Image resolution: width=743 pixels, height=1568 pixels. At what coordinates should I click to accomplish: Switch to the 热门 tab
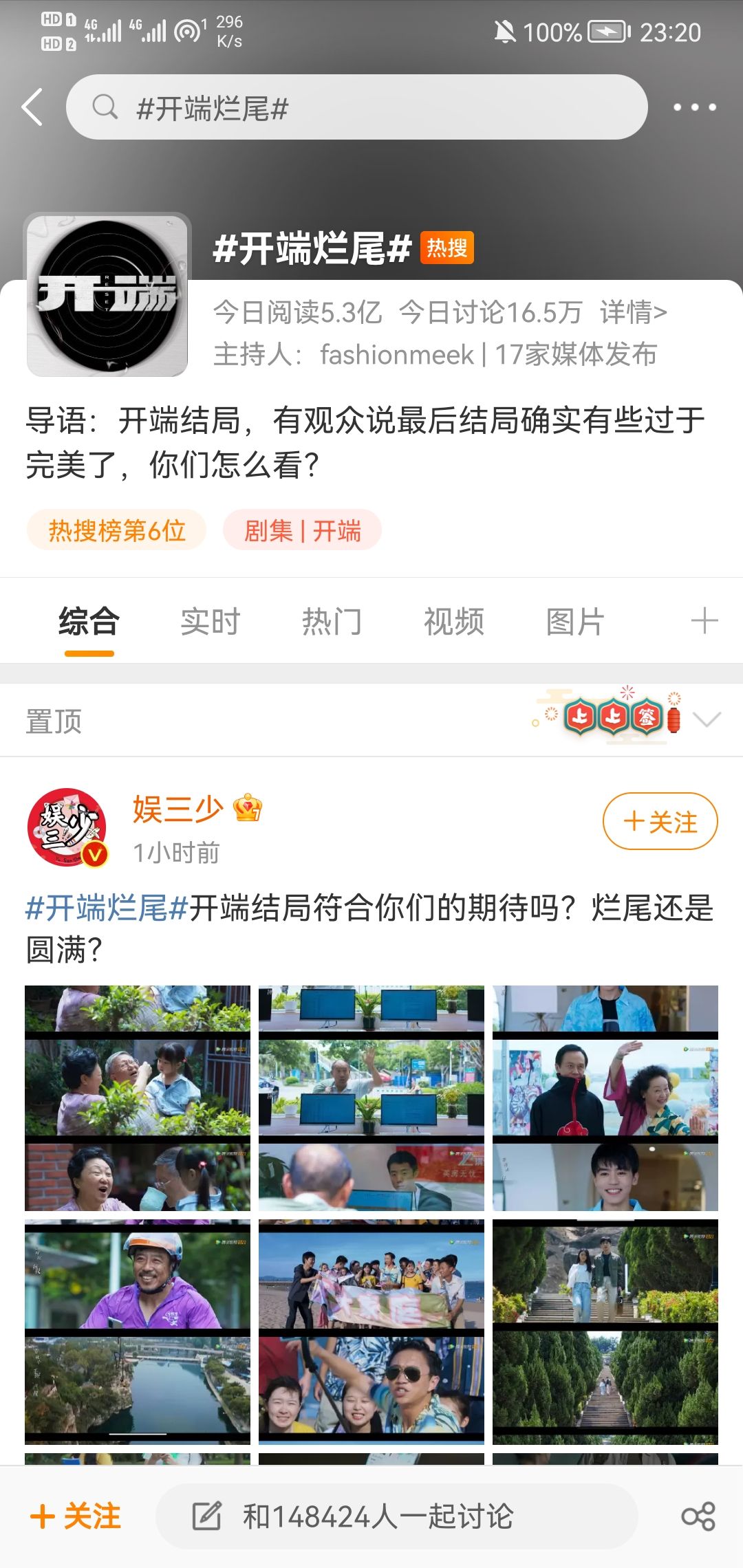(332, 622)
